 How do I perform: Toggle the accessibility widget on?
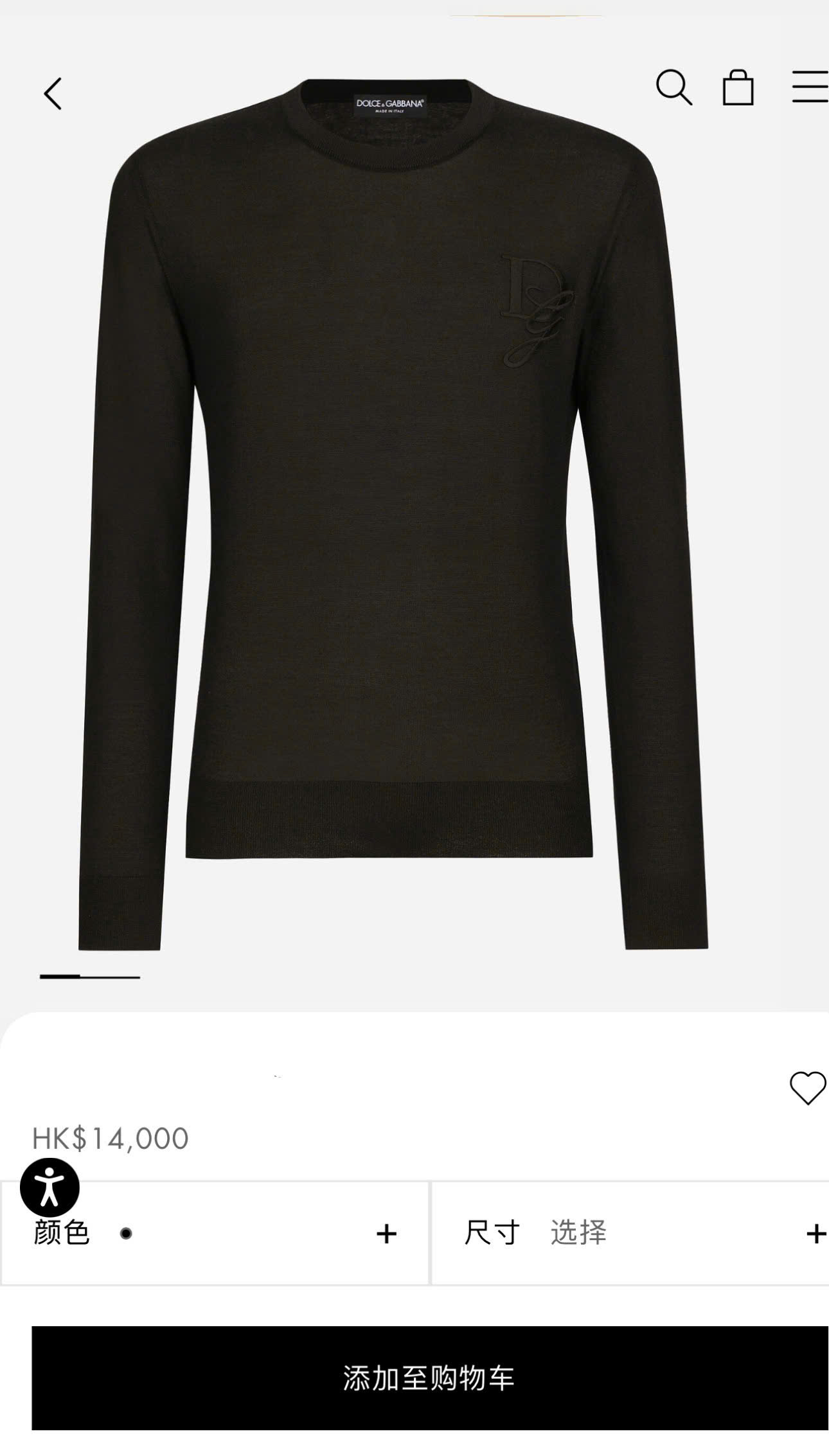tap(50, 1185)
